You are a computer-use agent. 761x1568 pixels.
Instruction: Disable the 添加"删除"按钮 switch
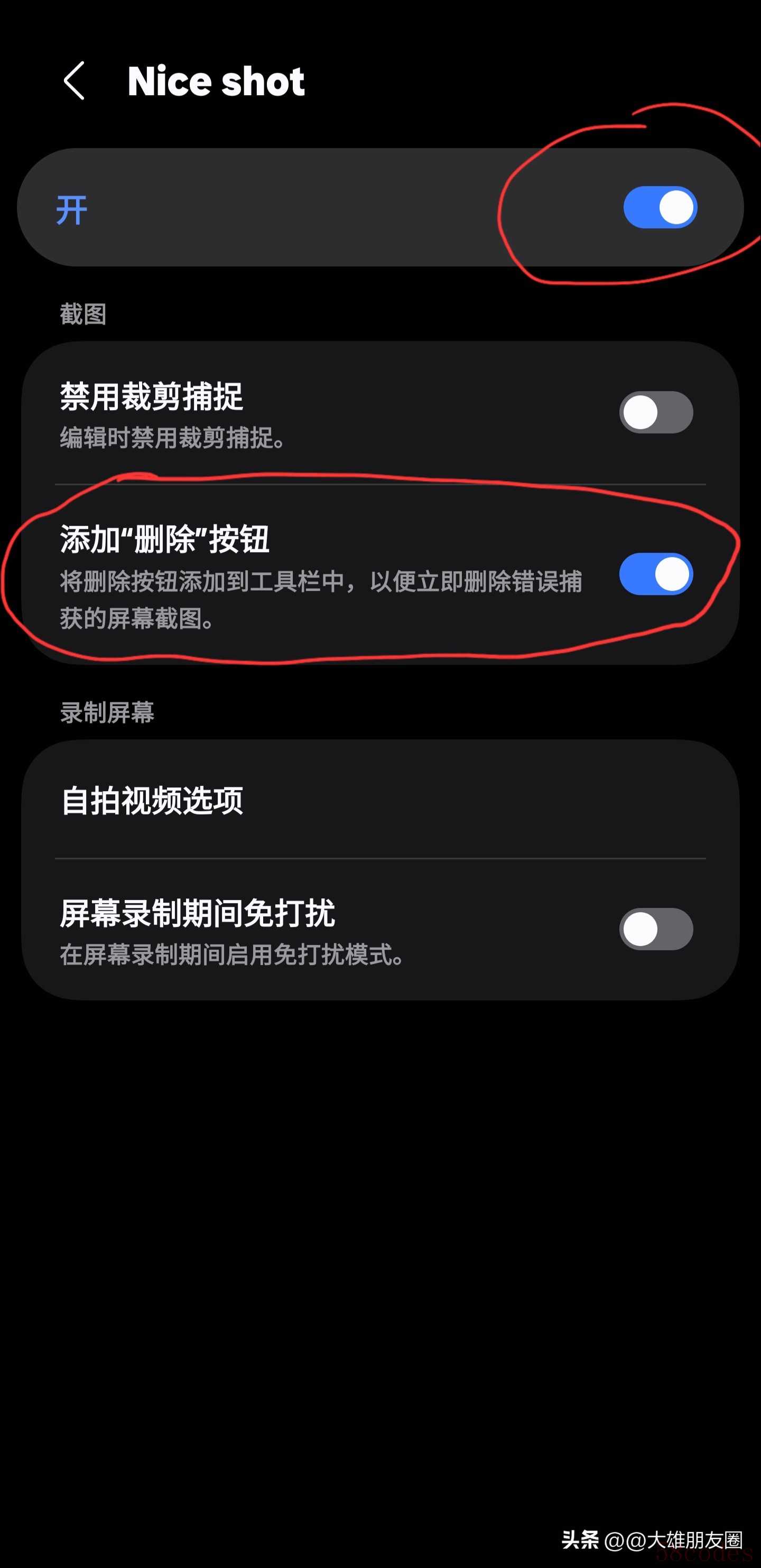[x=656, y=574]
